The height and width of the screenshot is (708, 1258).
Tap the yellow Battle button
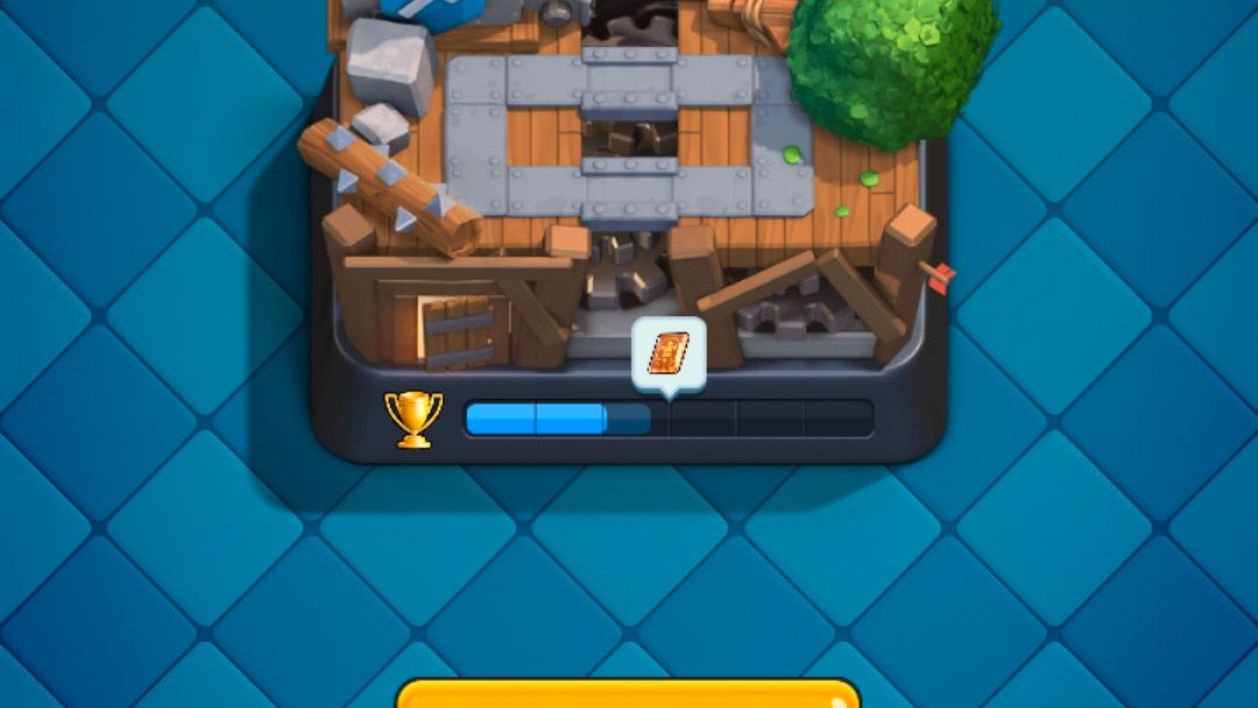pos(628,694)
